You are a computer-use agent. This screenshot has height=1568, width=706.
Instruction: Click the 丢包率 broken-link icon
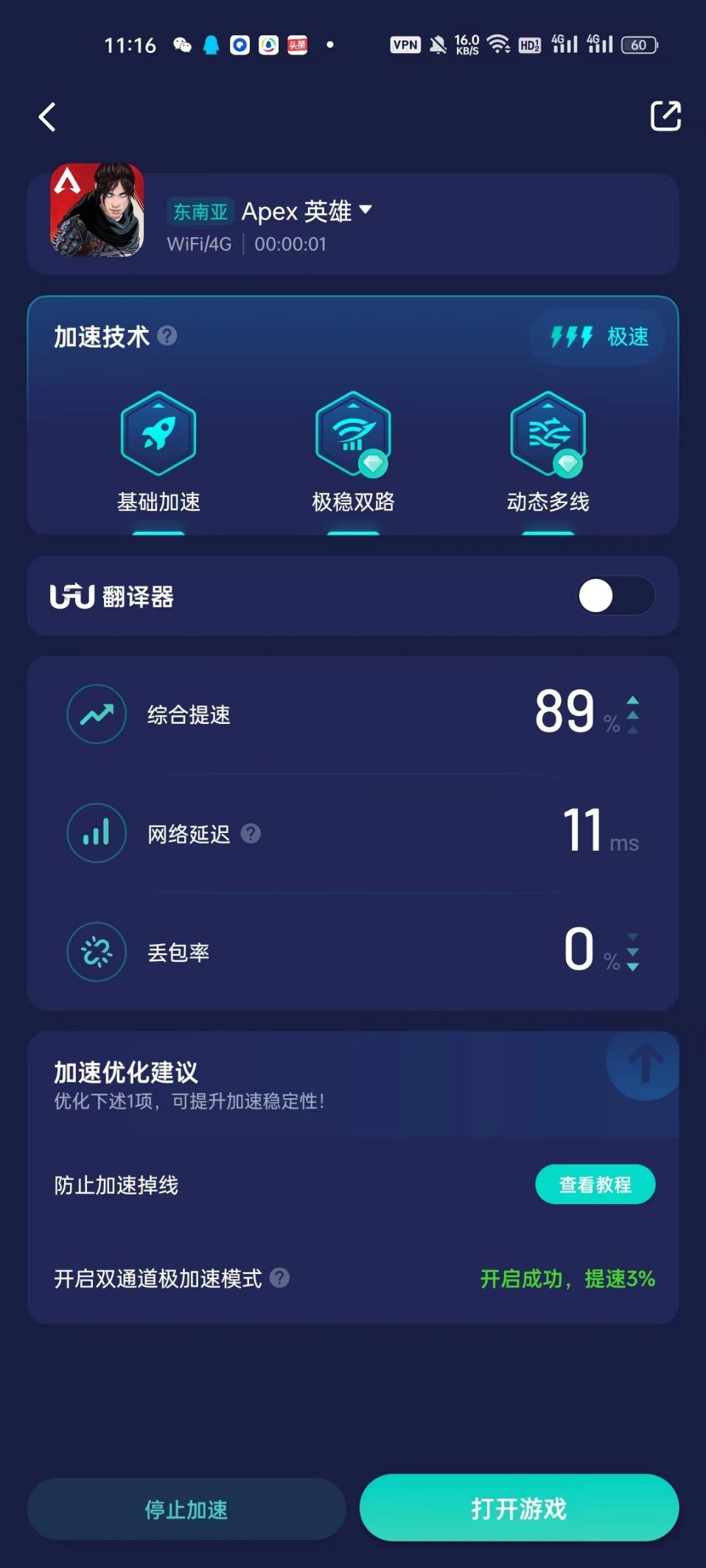click(x=96, y=952)
